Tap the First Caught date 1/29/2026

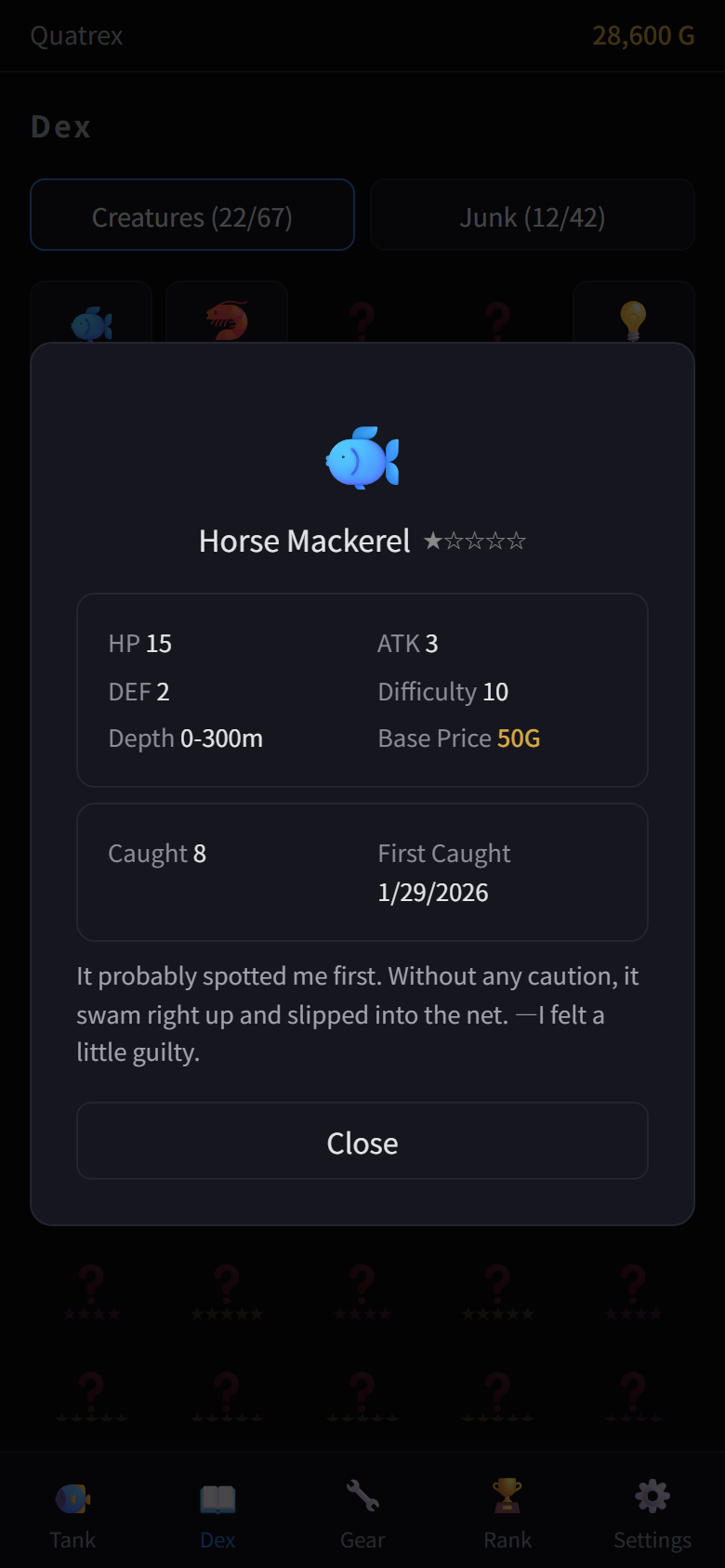tap(433, 892)
